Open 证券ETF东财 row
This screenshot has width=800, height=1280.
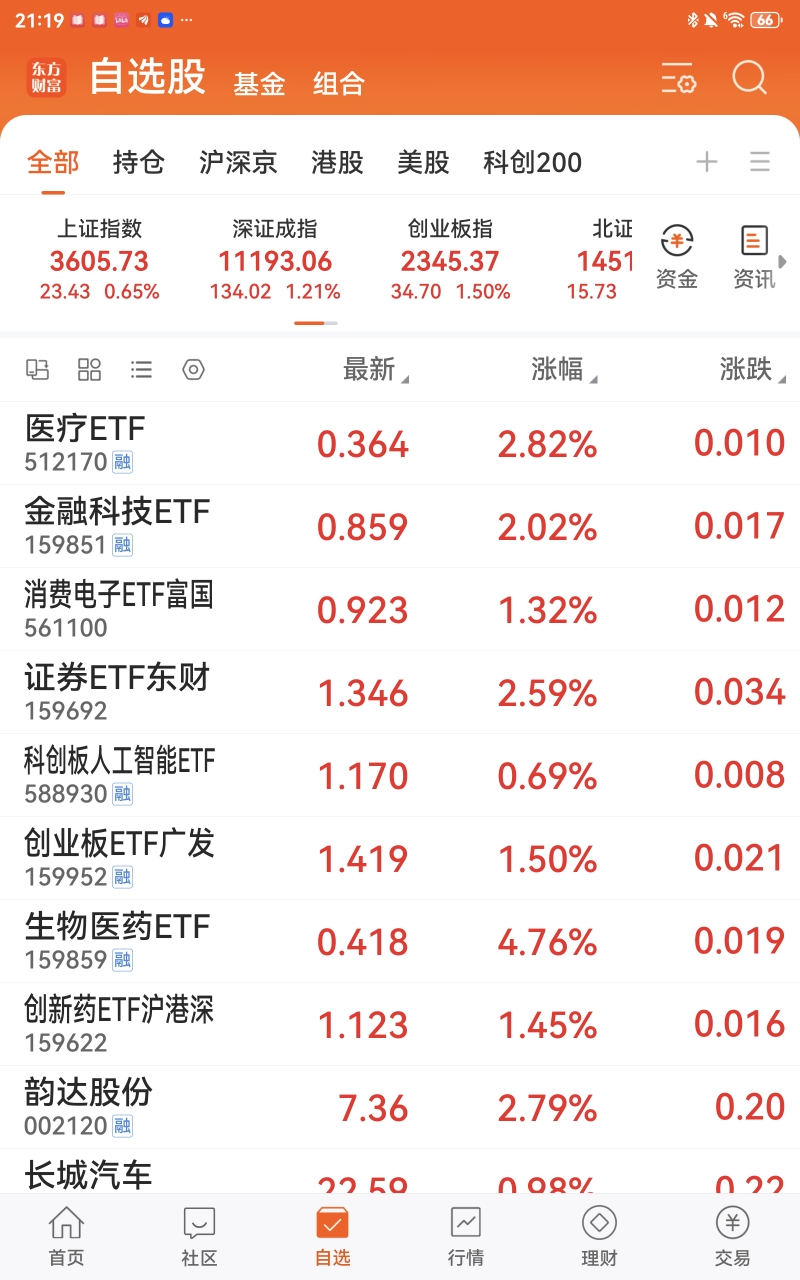(x=400, y=693)
